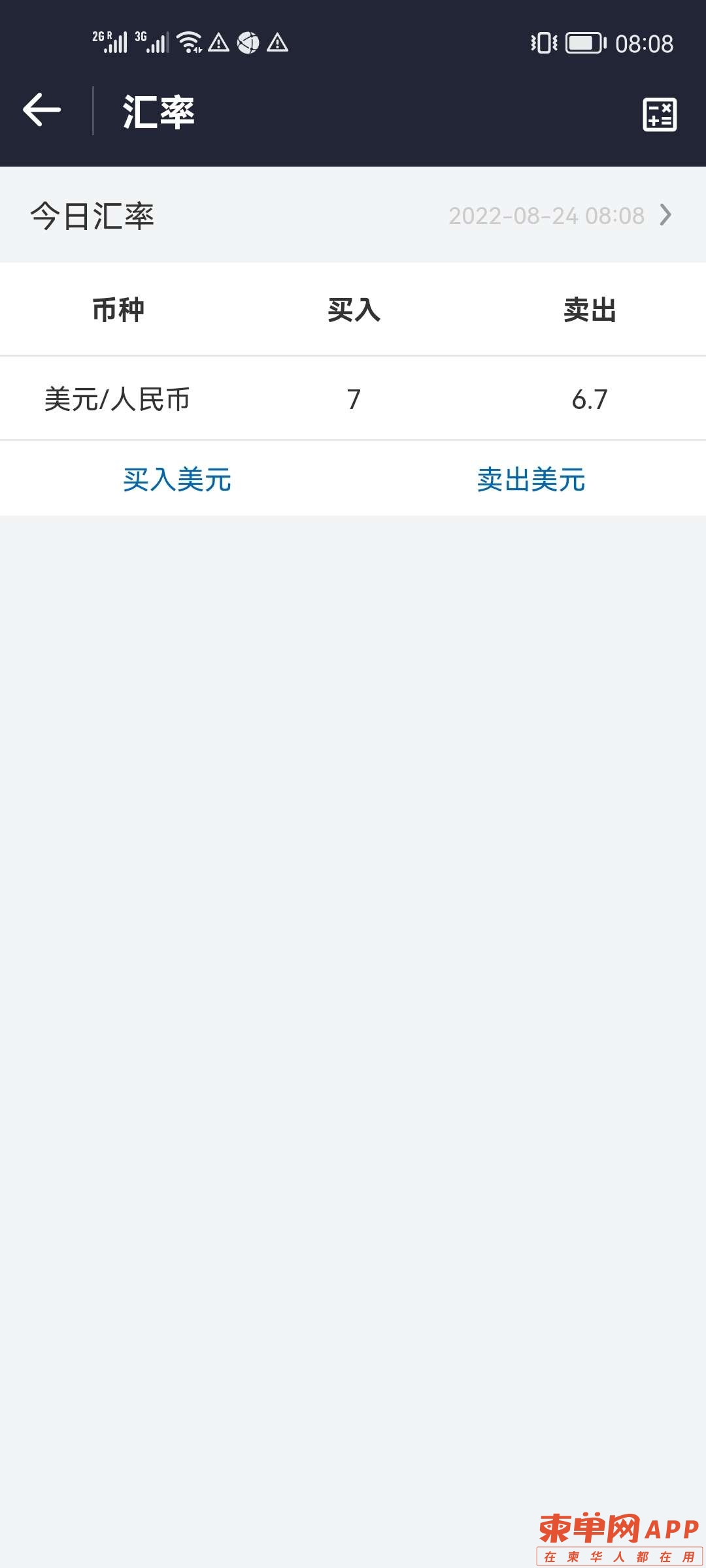The width and height of the screenshot is (706, 1568).
Task: Open the currency calculator icon
Action: click(x=659, y=114)
